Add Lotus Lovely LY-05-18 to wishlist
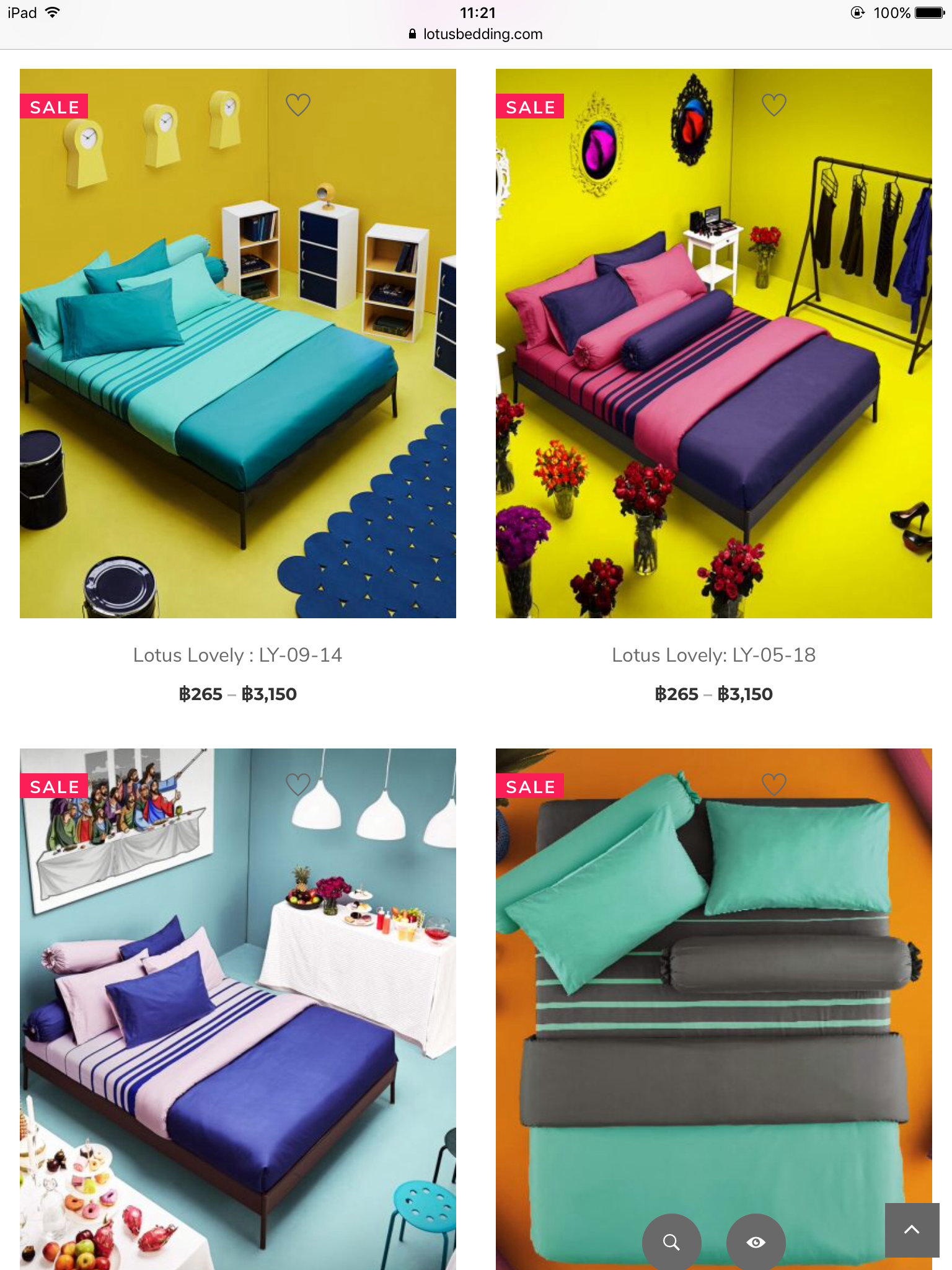Viewport: 952px width, 1270px height. click(x=773, y=105)
